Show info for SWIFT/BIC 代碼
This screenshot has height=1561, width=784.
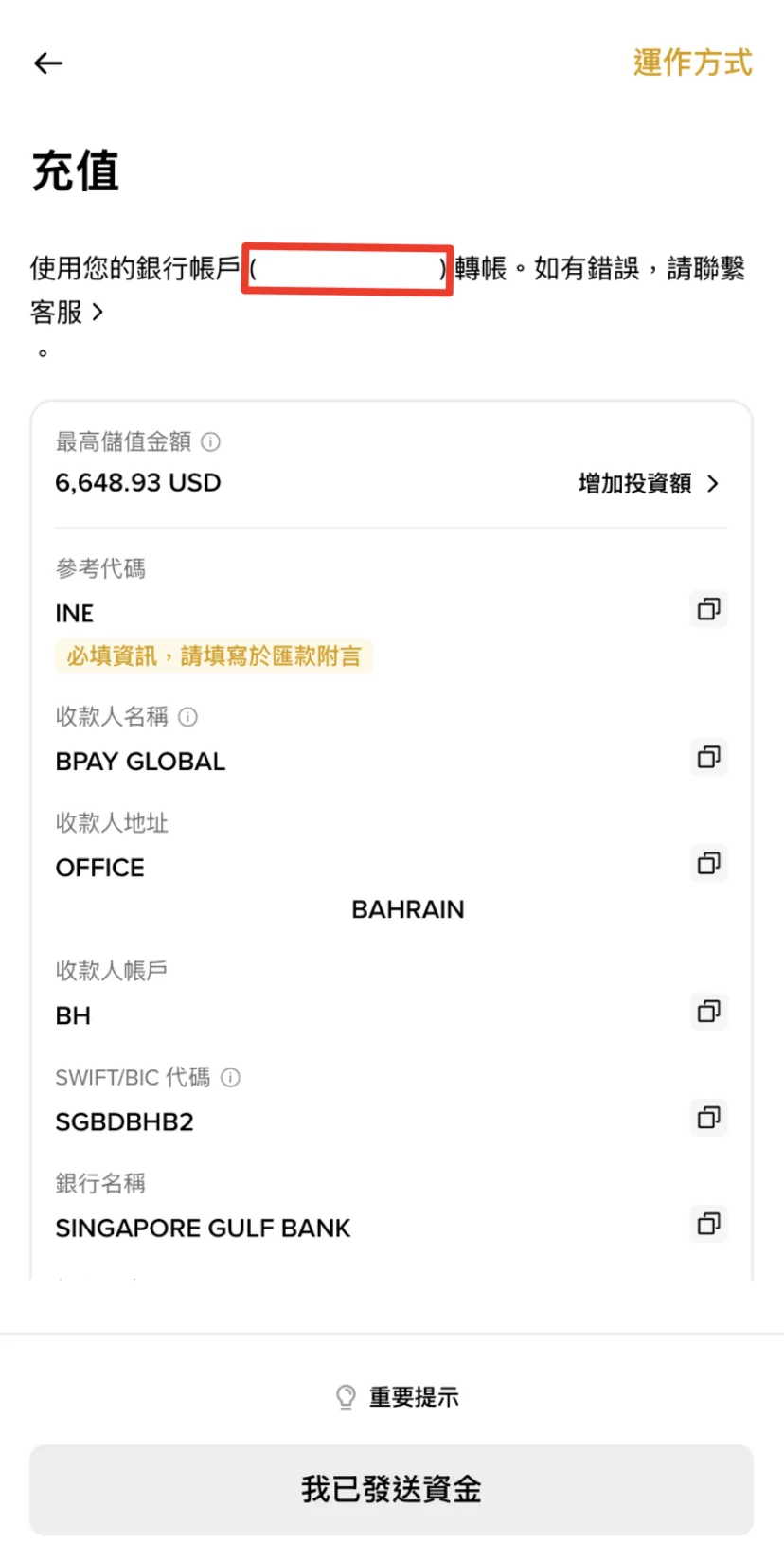230,1077
